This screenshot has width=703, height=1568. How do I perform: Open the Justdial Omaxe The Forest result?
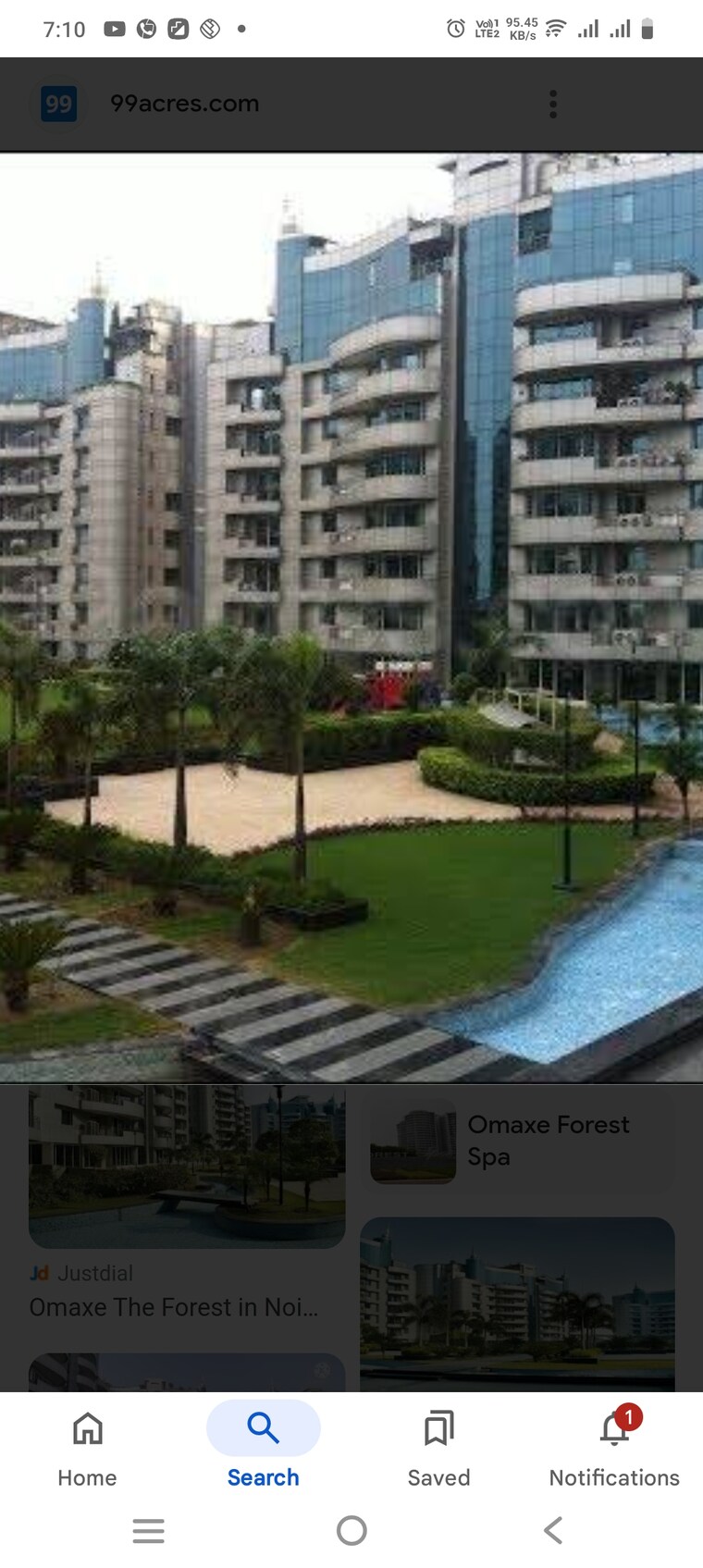pyautogui.click(x=174, y=1306)
